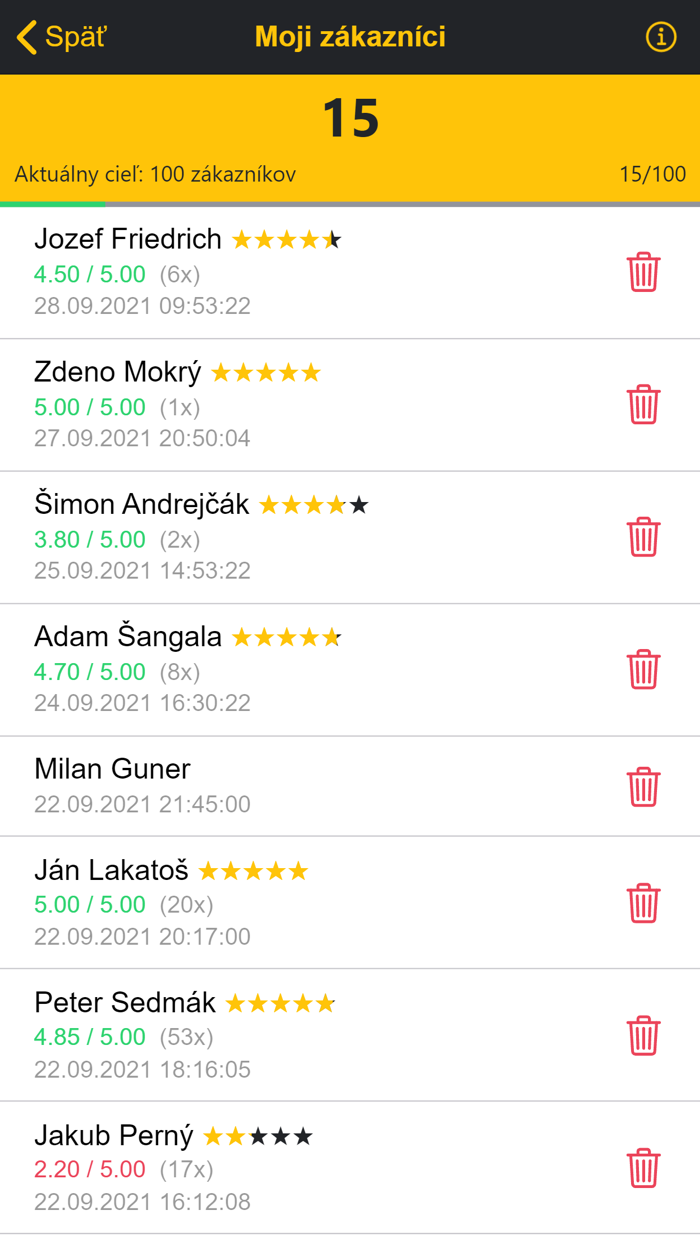Remove Jakub Perný from the list

tap(643, 1168)
